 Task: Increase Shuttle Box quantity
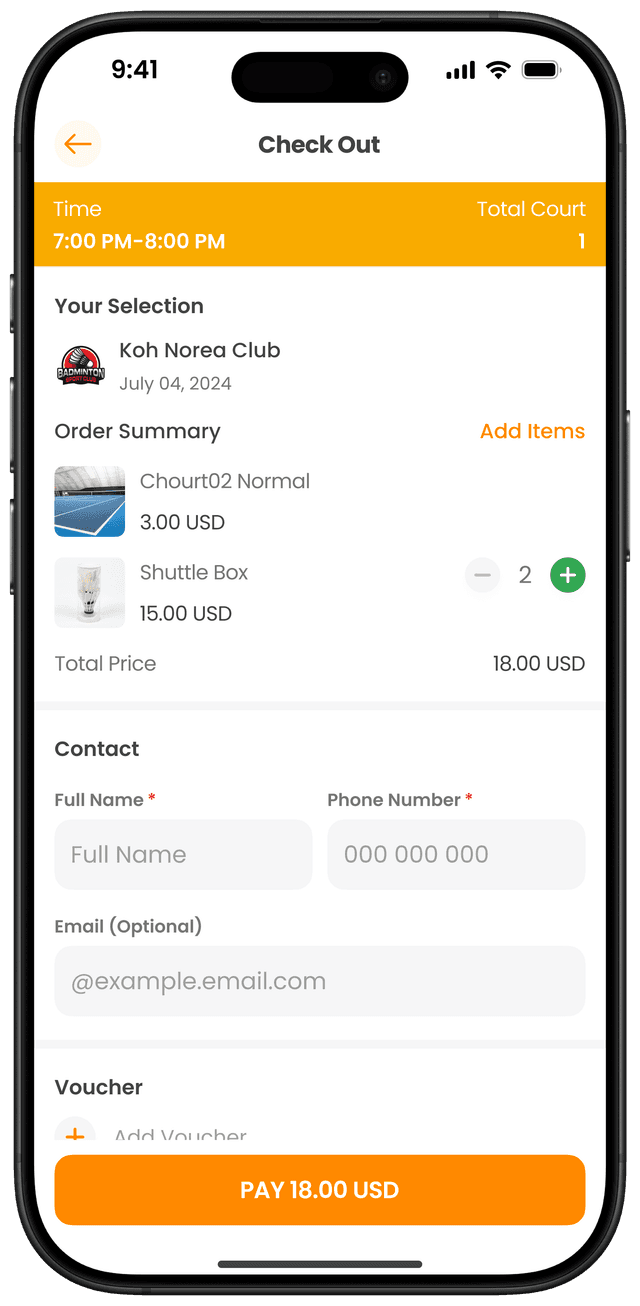pos(568,575)
